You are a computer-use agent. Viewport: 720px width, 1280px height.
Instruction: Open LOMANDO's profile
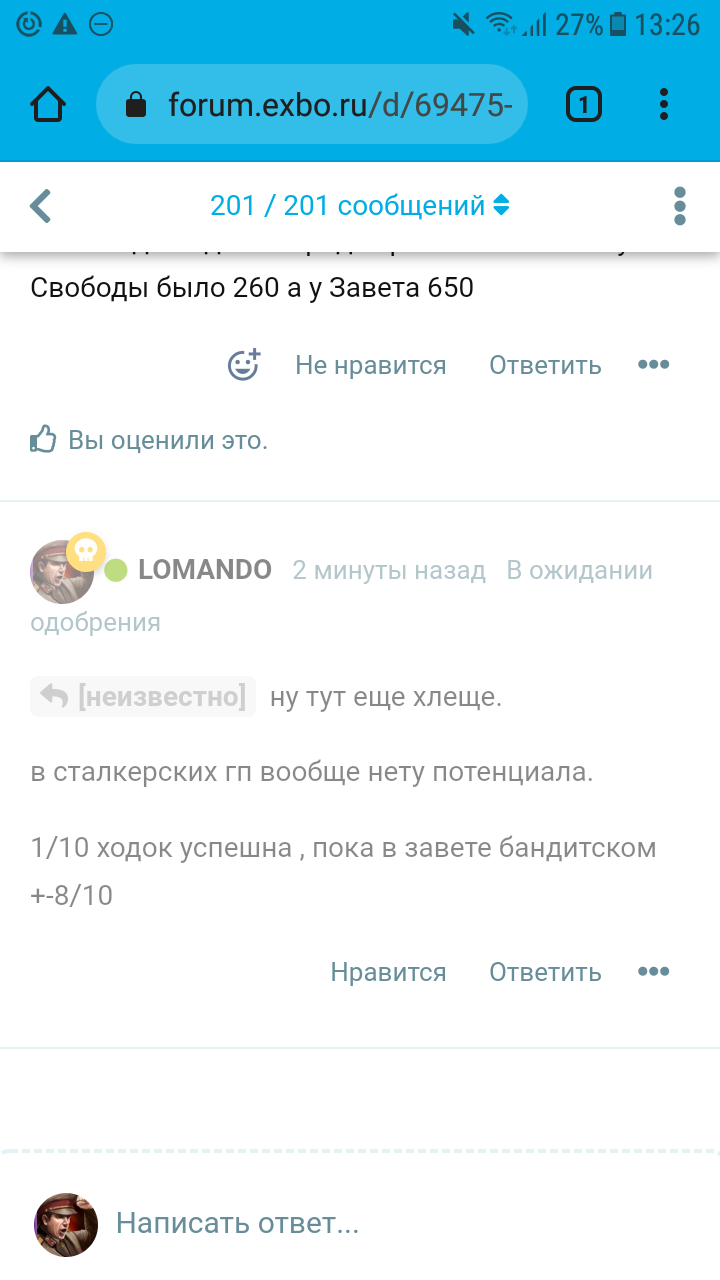point(204,570)
